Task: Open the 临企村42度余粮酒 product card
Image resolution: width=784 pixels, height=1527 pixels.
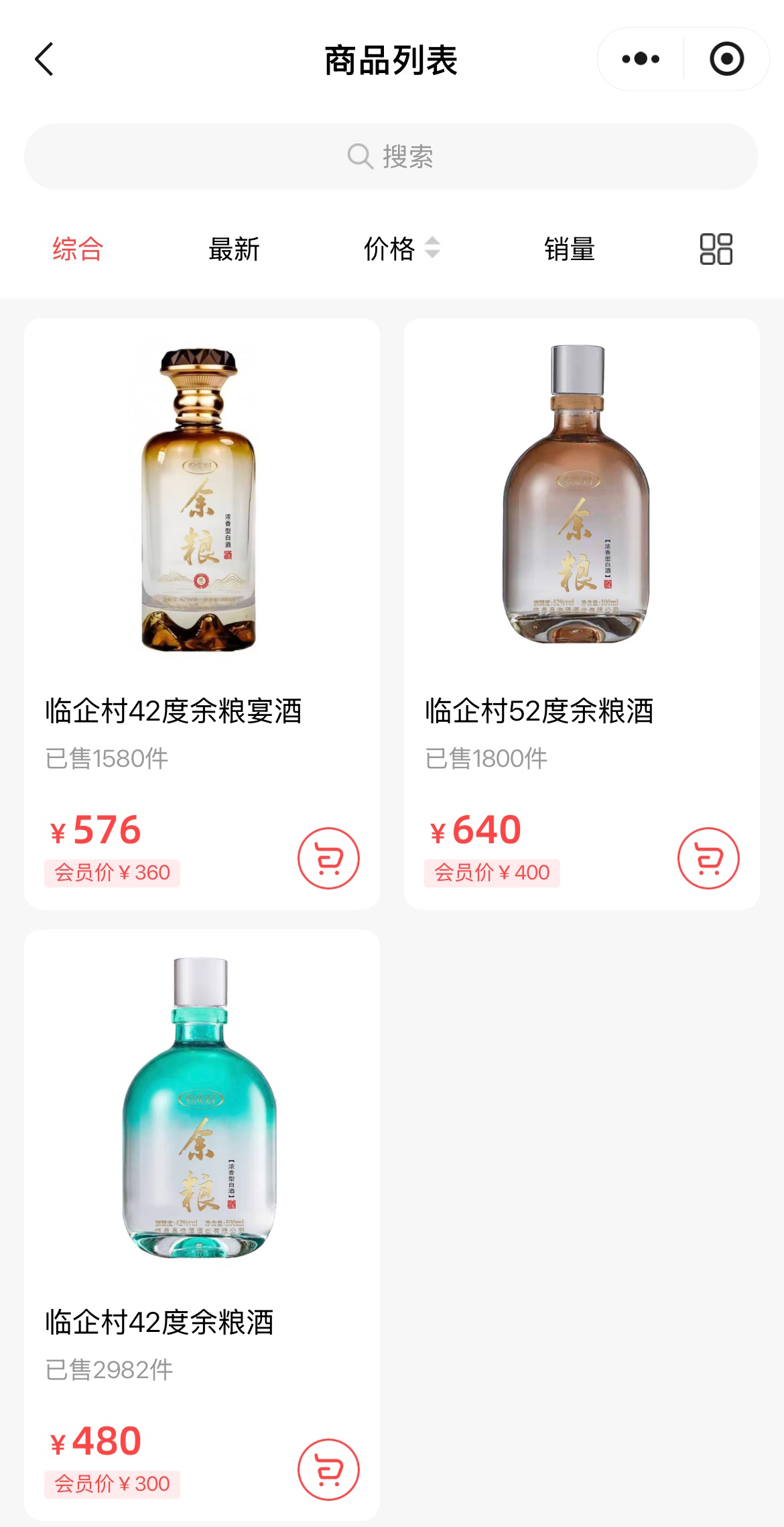Action: [202, 1225]
